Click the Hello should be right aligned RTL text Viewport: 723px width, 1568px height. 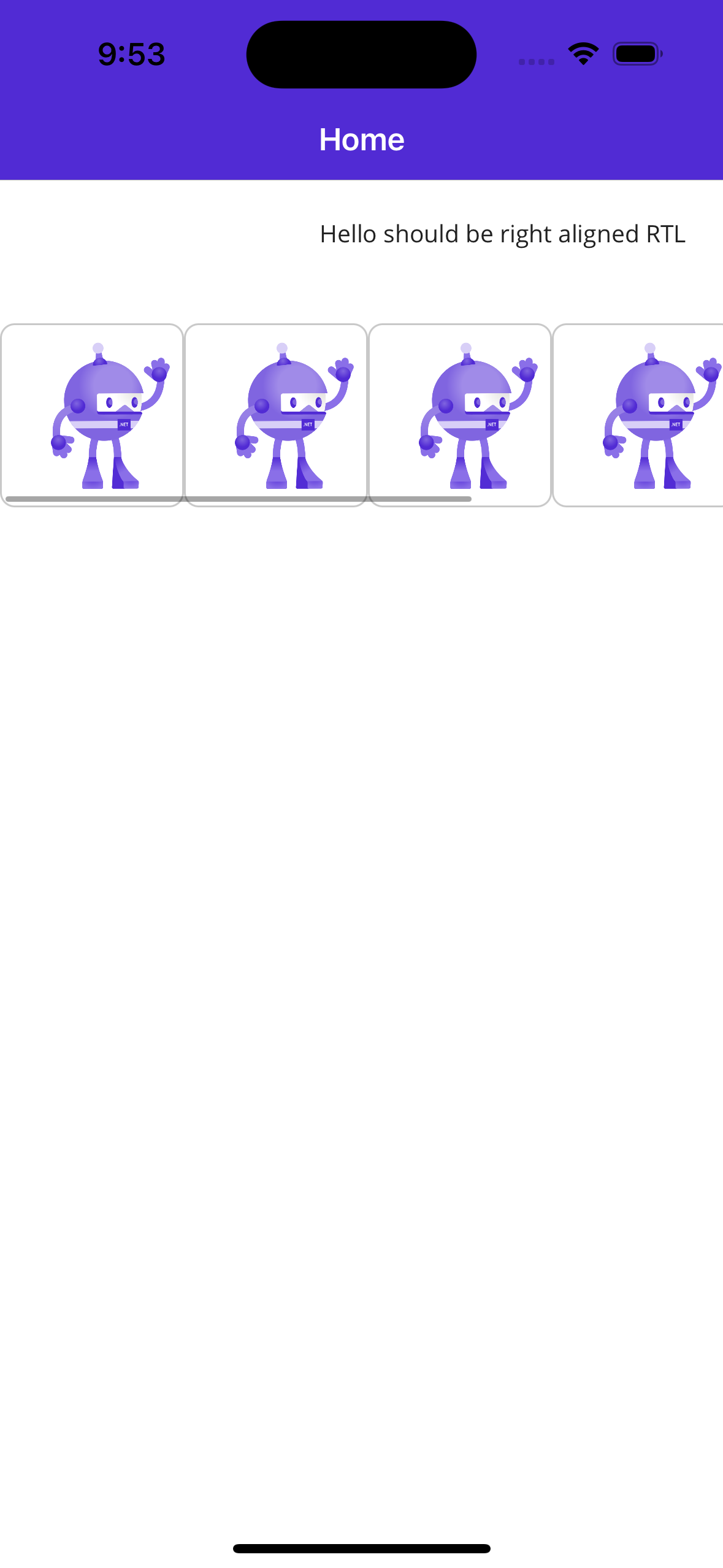coord(502,234)
